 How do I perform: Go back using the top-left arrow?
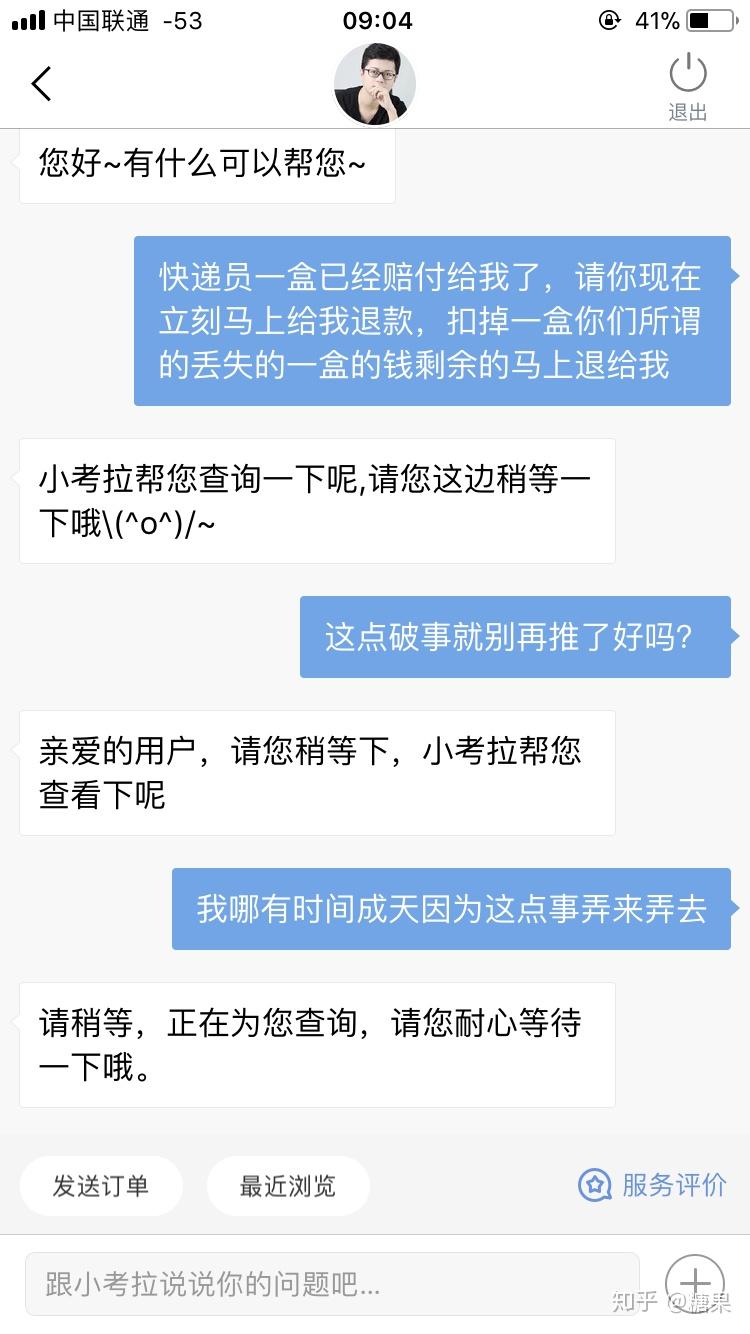pos(41,84)
